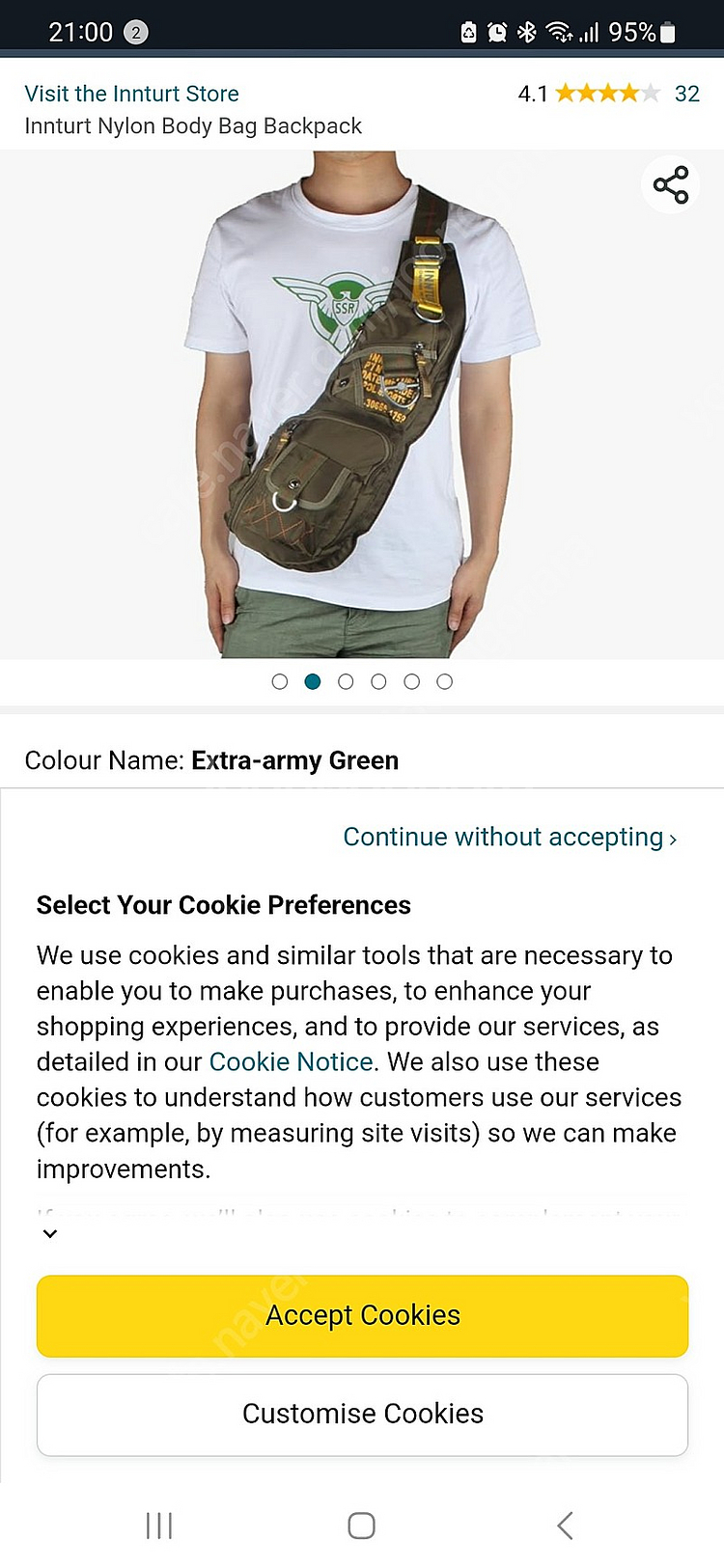Accept Cookies

pyautogui.click(x=362, y=1315)
